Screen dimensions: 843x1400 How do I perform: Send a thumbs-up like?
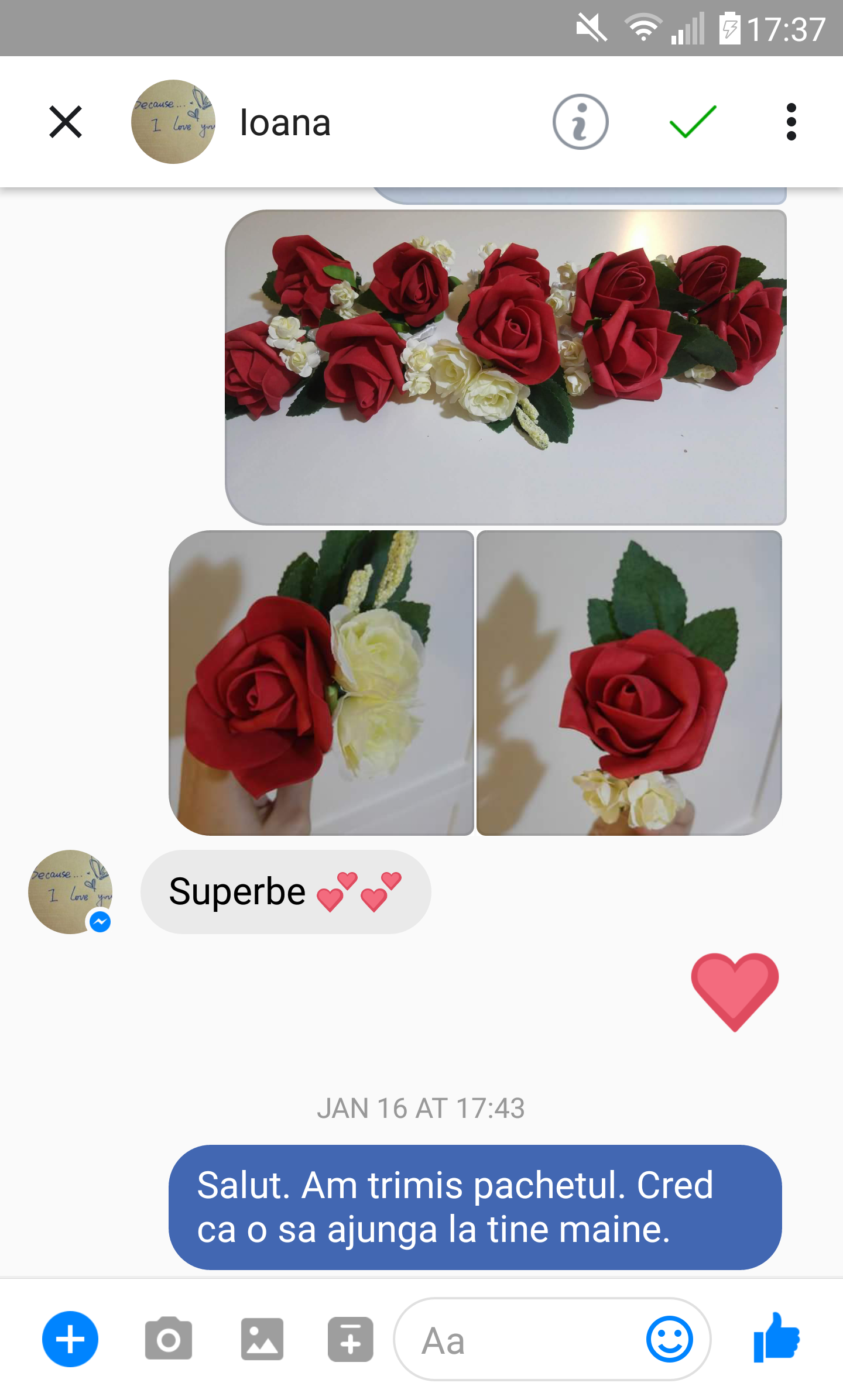click(x=776, y=1338)
